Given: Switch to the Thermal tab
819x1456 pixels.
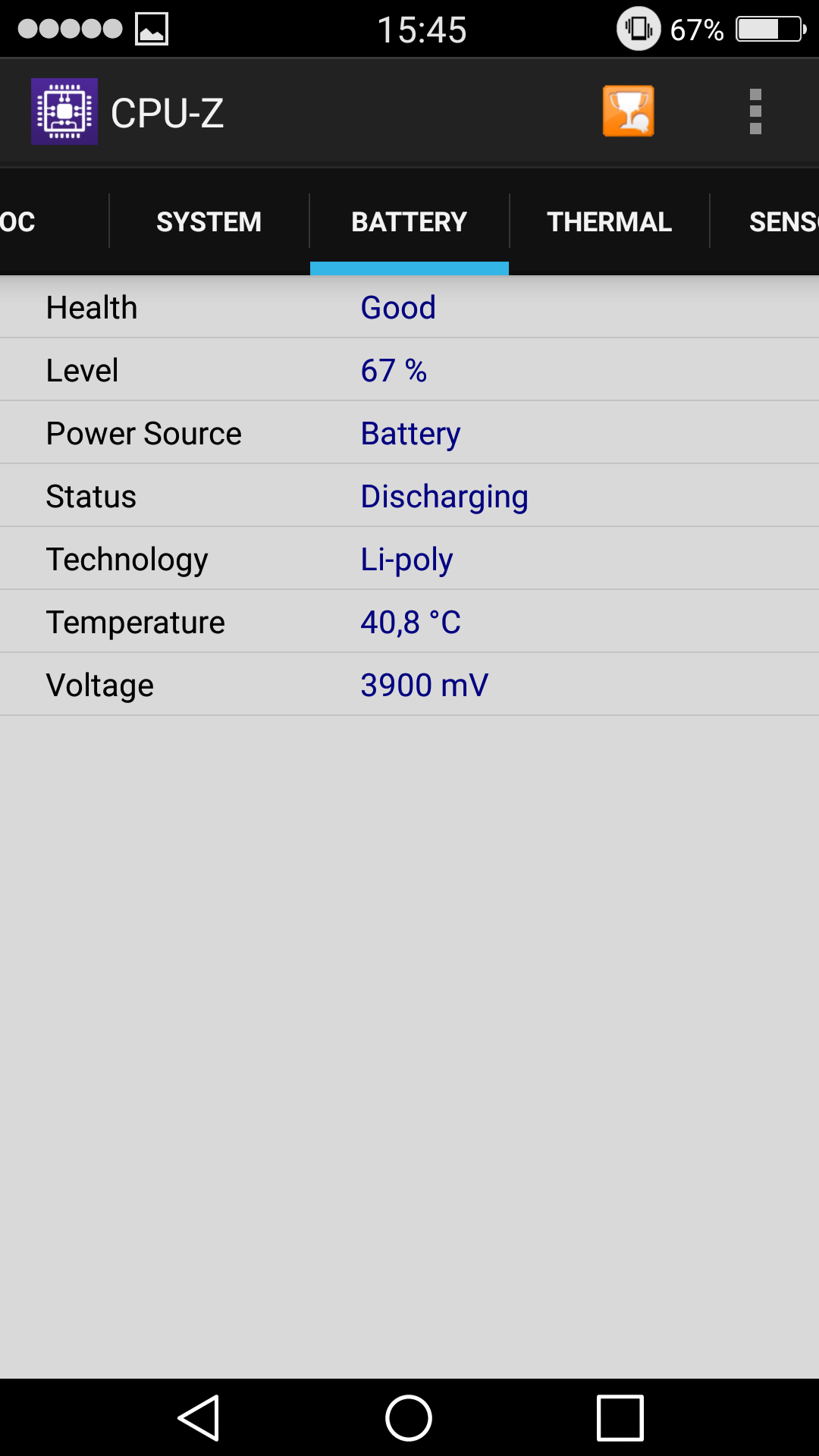Looking at the screenshot, I should tap(610, 221).
